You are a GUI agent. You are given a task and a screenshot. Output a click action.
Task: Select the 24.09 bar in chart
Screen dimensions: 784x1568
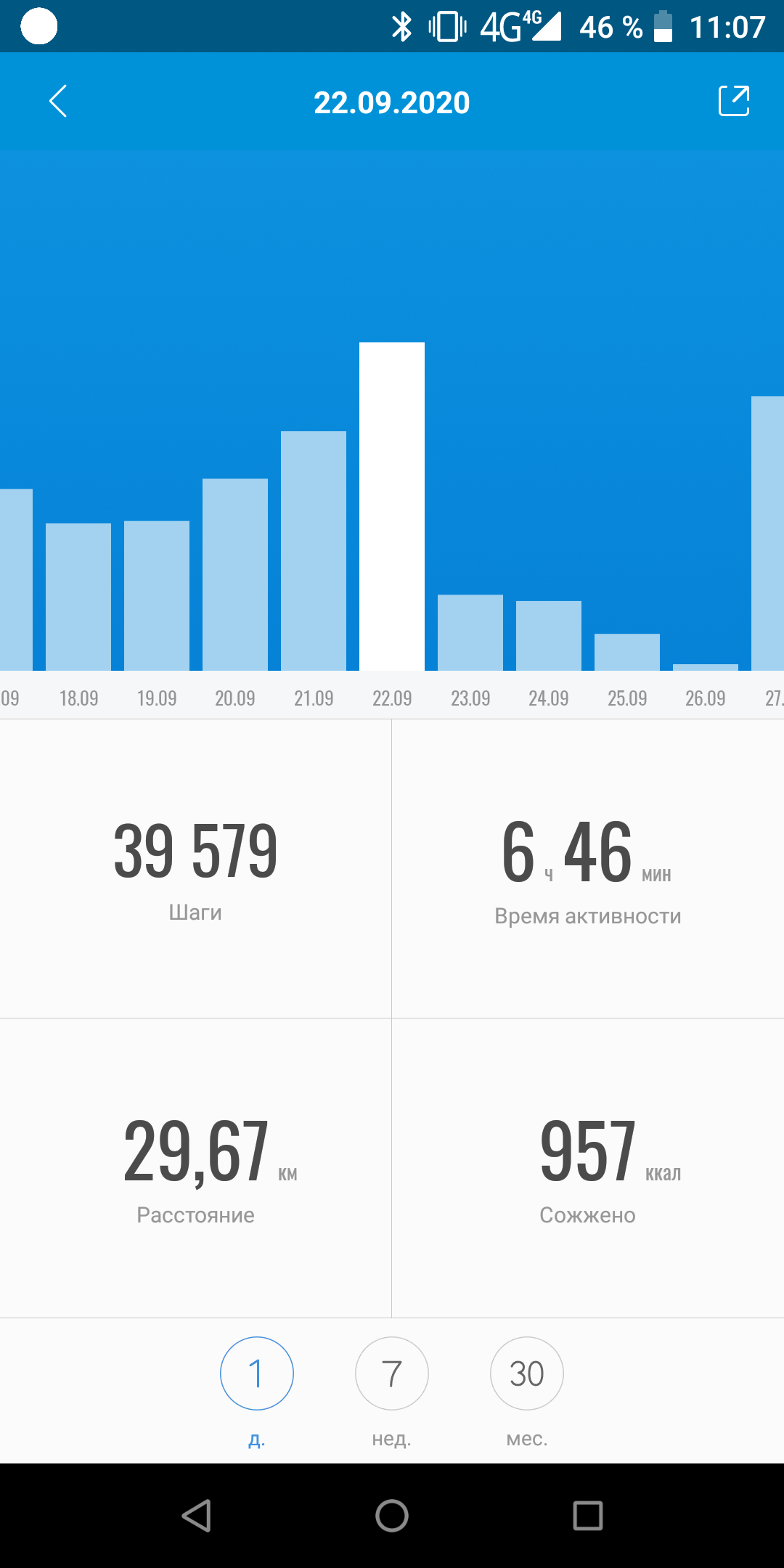tap(549, 636)
